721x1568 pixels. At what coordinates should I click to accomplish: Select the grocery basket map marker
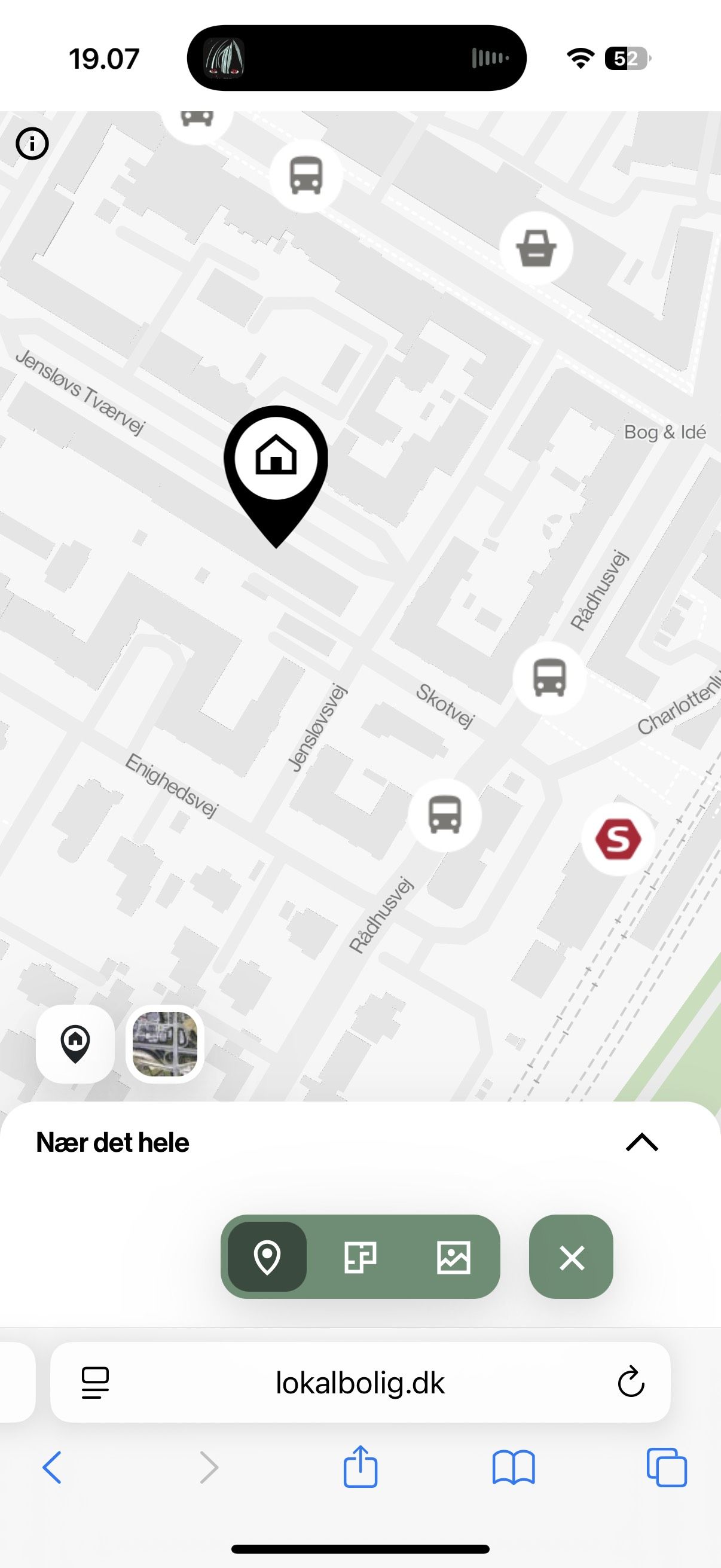[536, 248]
